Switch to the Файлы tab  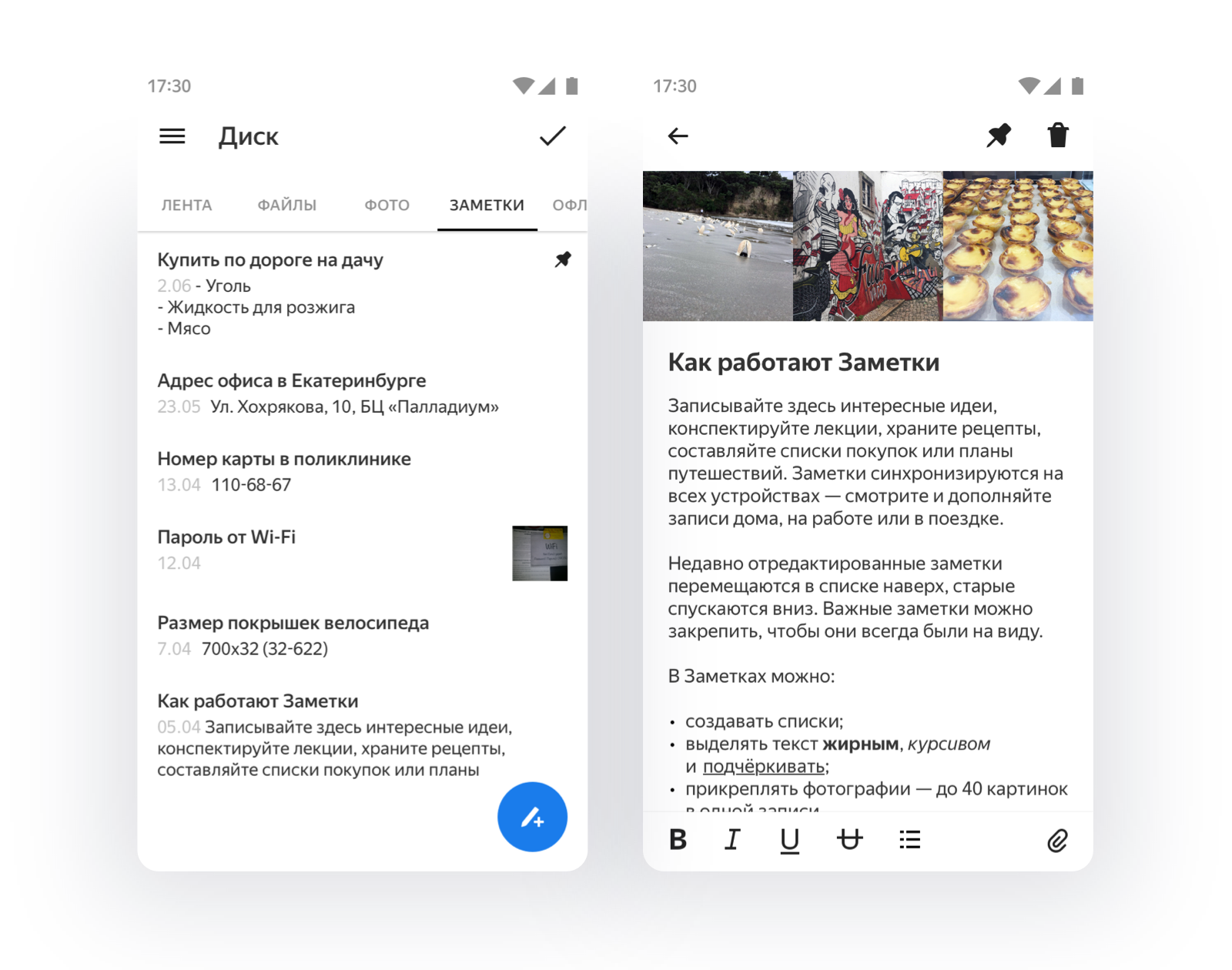[x=286, y=206]
